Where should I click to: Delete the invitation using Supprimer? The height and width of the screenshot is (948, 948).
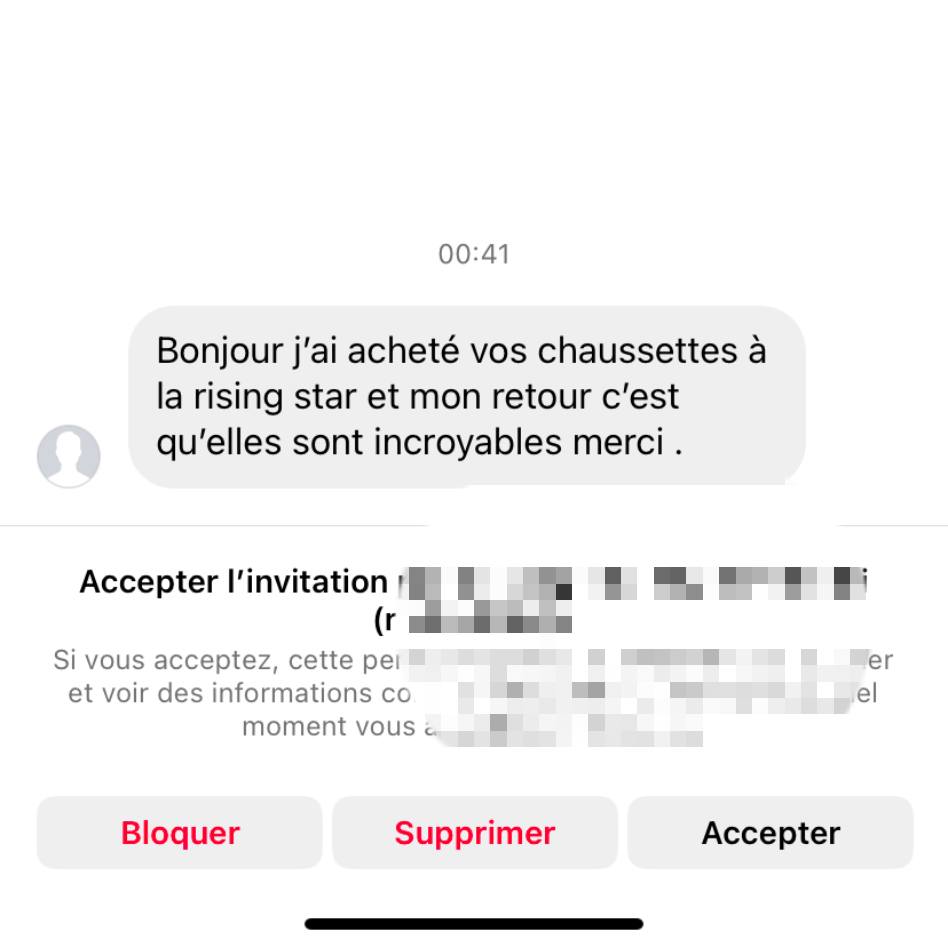coord(475,833)
